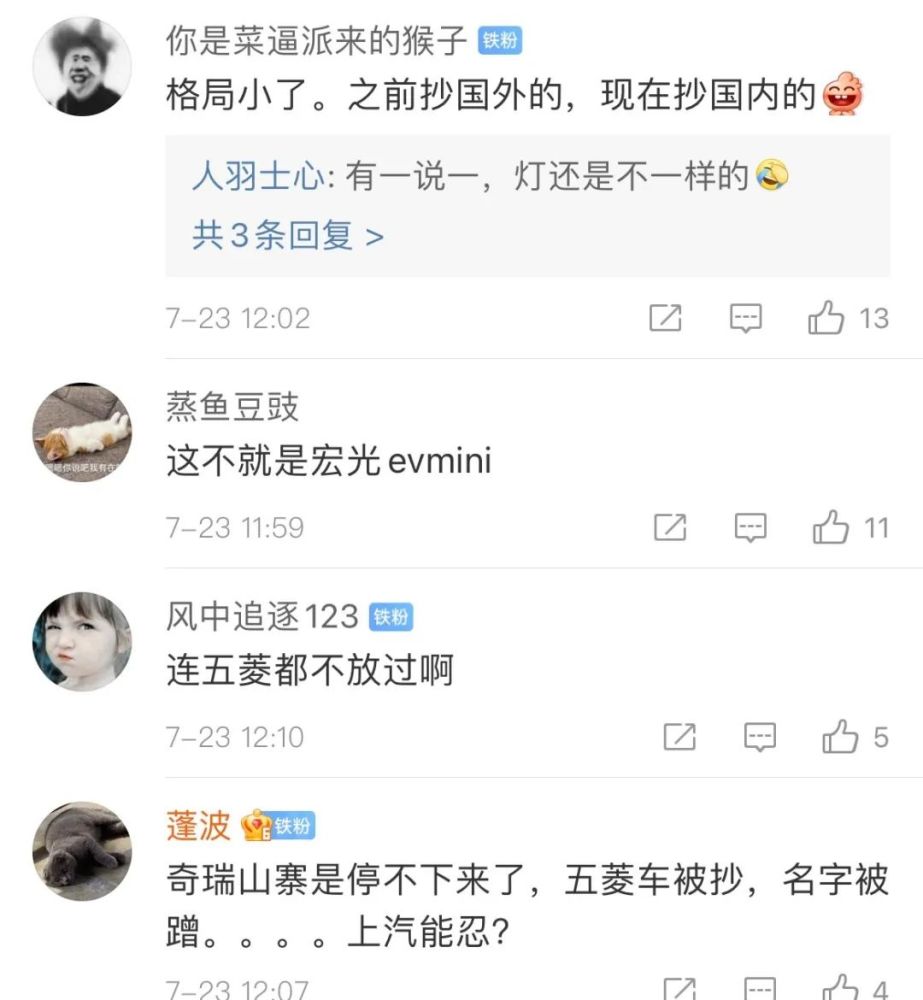Like the 连五菱都不放过啊 comment
This screenshot has width=923, height=1000.
point(840,737)
